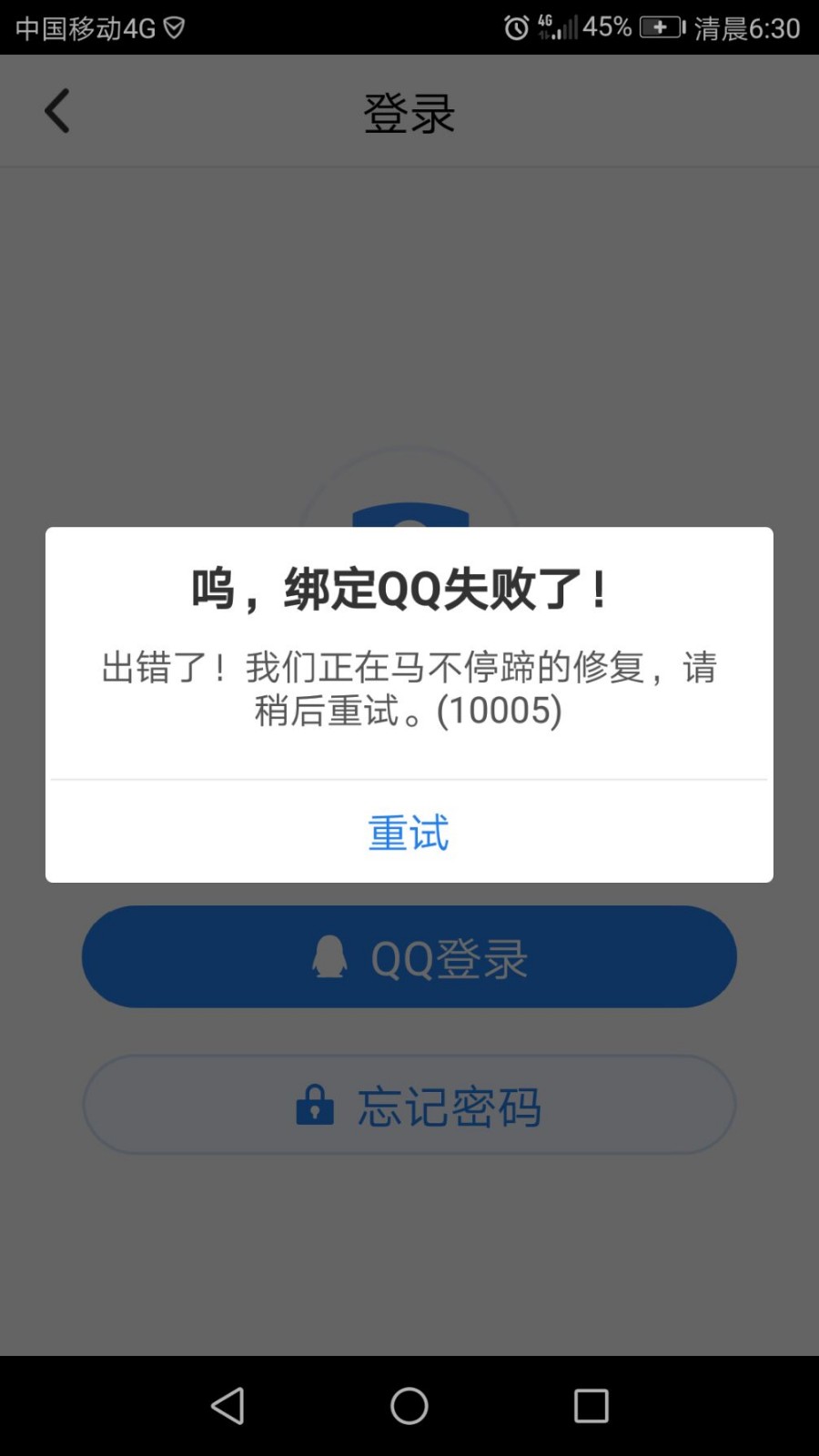Tap the QQ登录 button
Screen dimensions: 819x1456
click(x=409, y=956)
